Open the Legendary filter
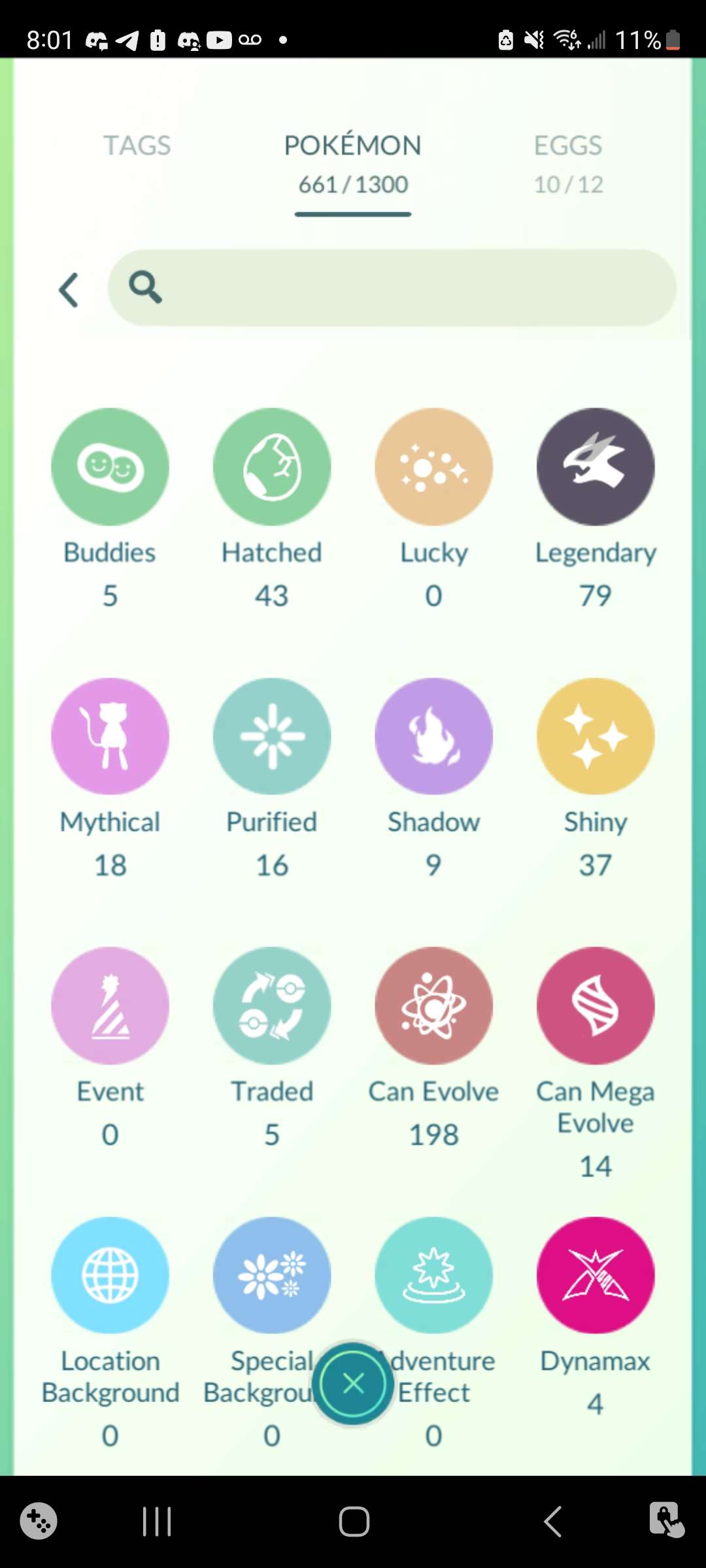This screenshot has width=706, height=1568. 595,465
